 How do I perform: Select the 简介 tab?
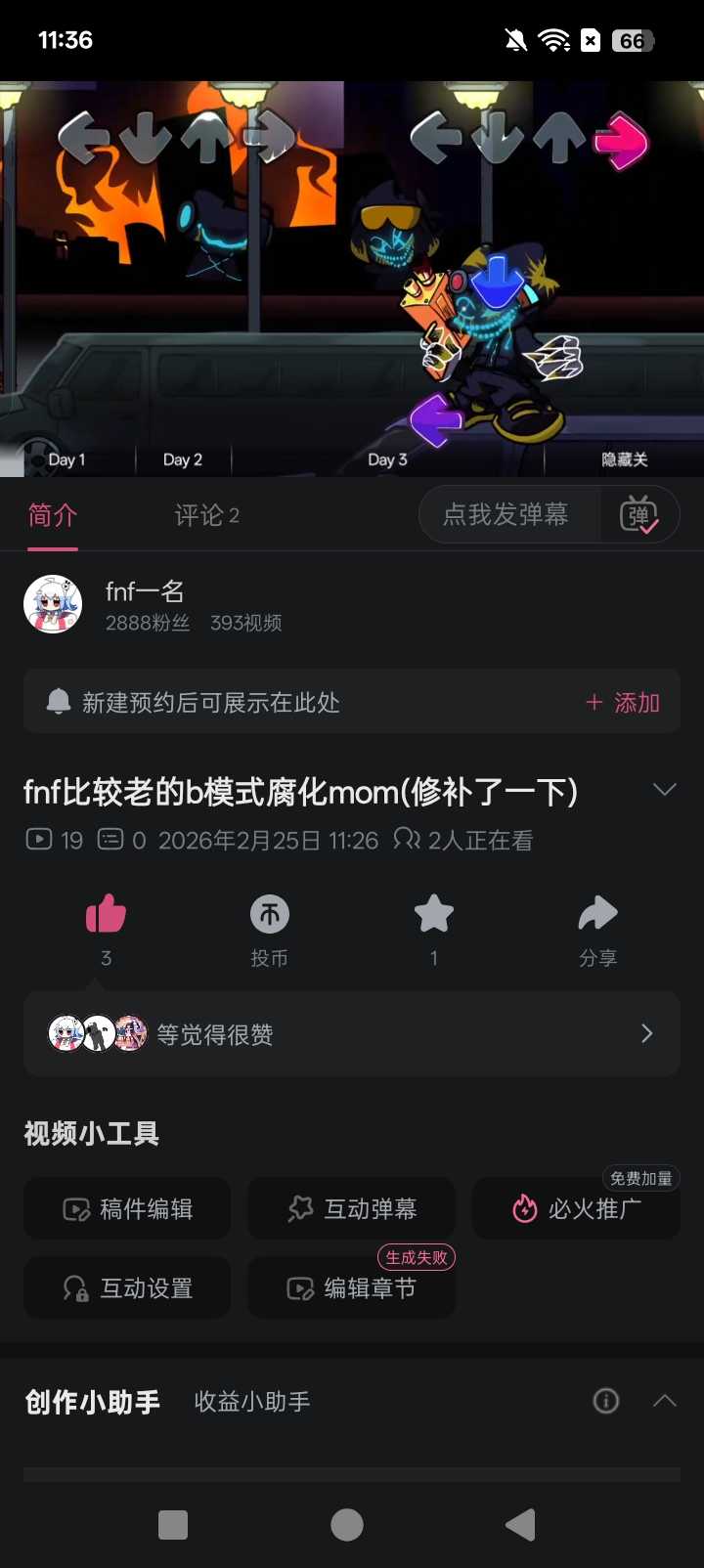point(53,515)
